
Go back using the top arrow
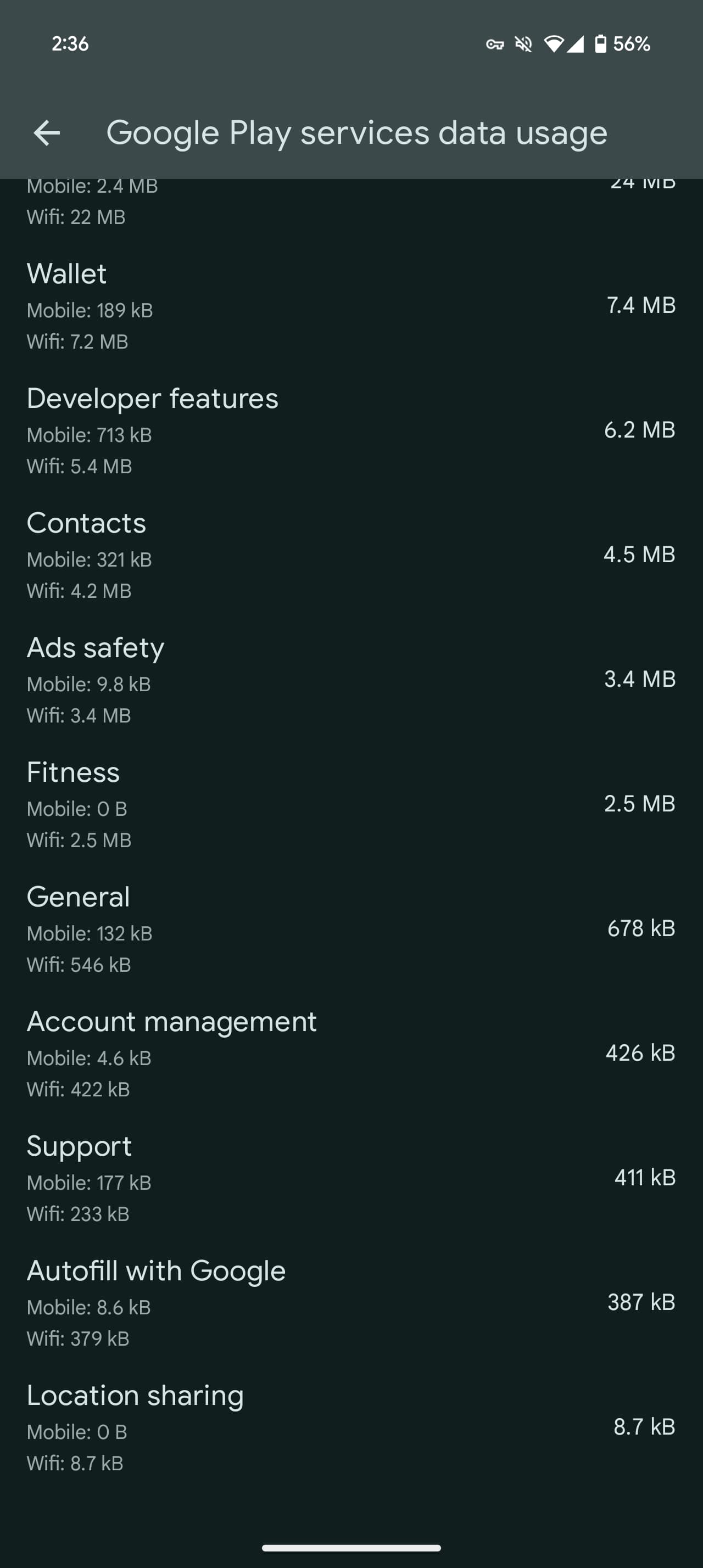(x=47, y=133)
